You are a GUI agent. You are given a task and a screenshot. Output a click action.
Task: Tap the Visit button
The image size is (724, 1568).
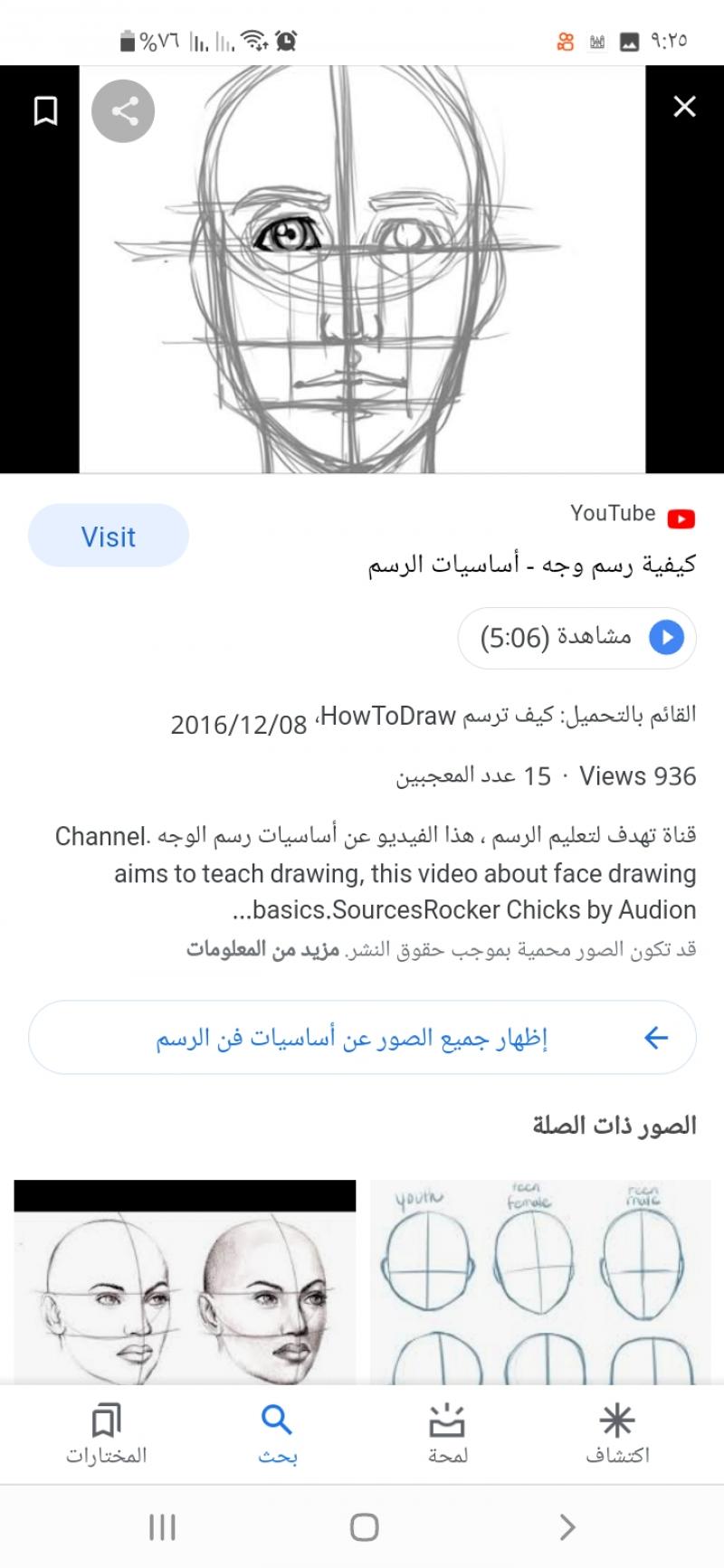tap(109, 536)
